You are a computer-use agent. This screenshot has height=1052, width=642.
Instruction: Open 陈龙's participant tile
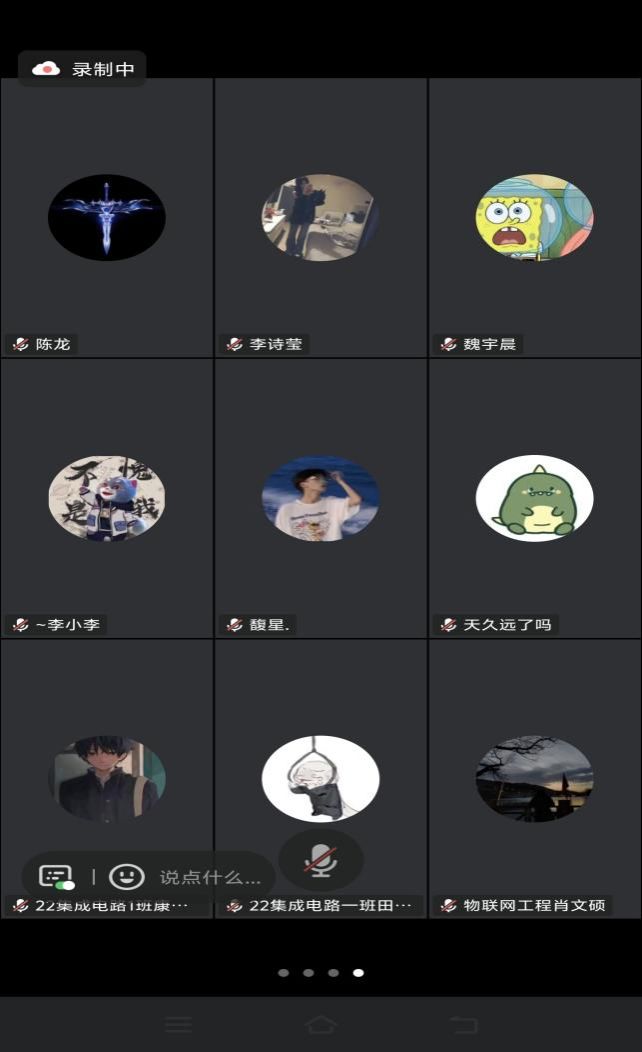click(x=107, y=218)
